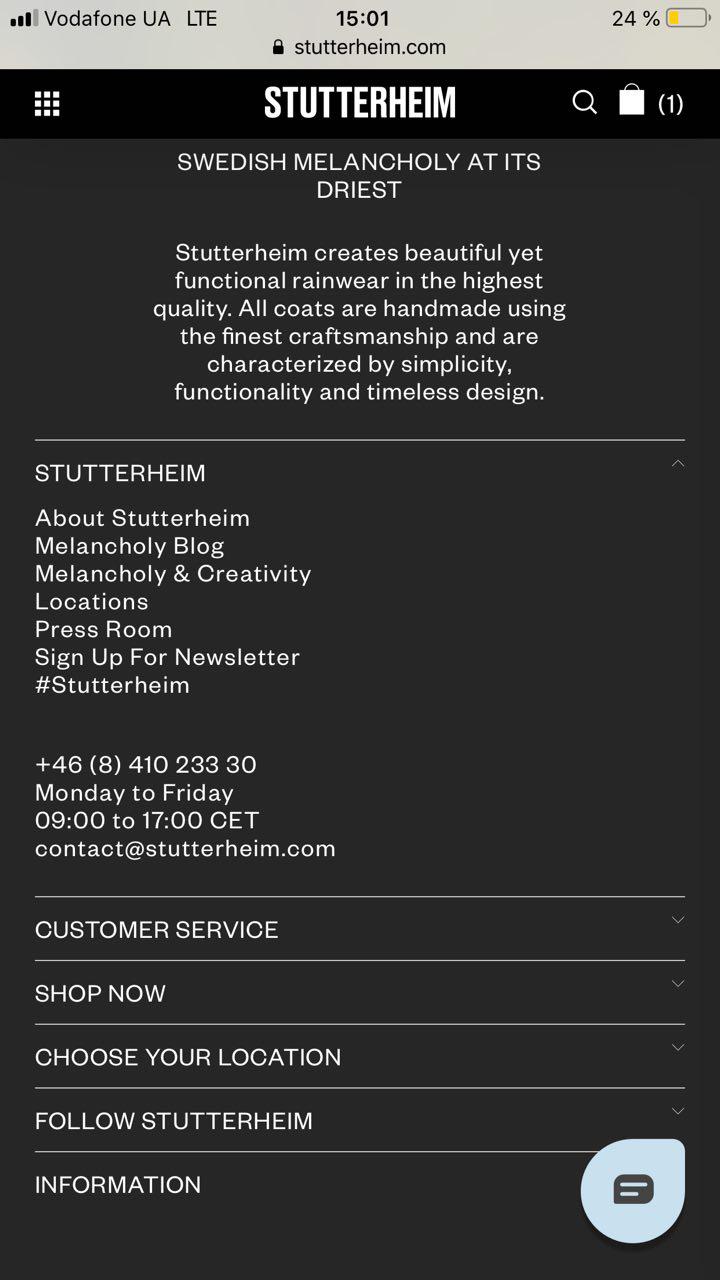Open the search icon in header
The image size is (720, 1280).
[x=584, y=102]
